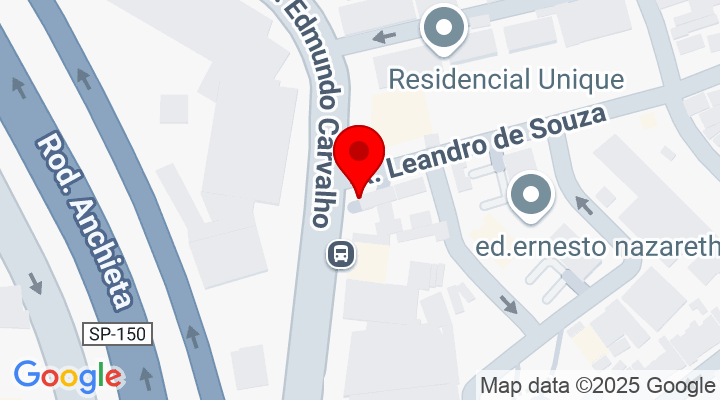Select the ed.ernesto nazareth place marker

tap(531, 197)
